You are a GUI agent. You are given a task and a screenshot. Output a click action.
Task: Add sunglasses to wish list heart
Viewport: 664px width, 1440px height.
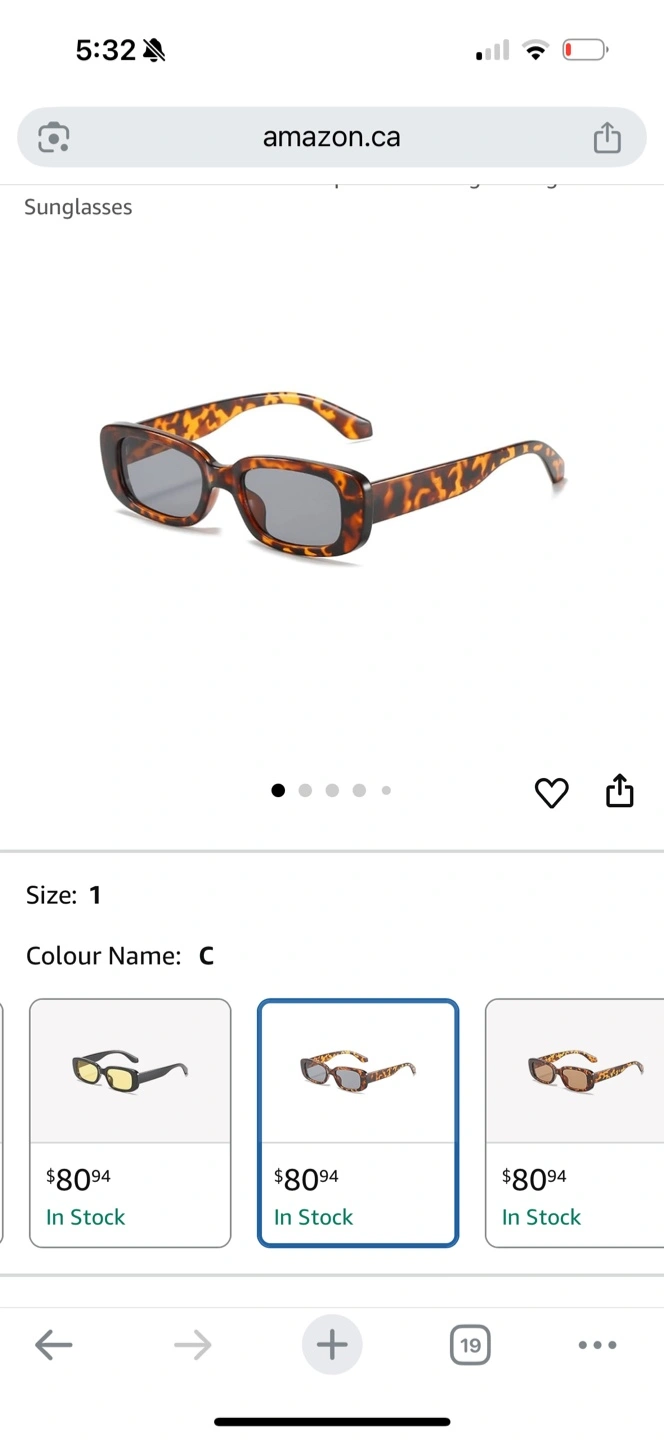point(551,792)
